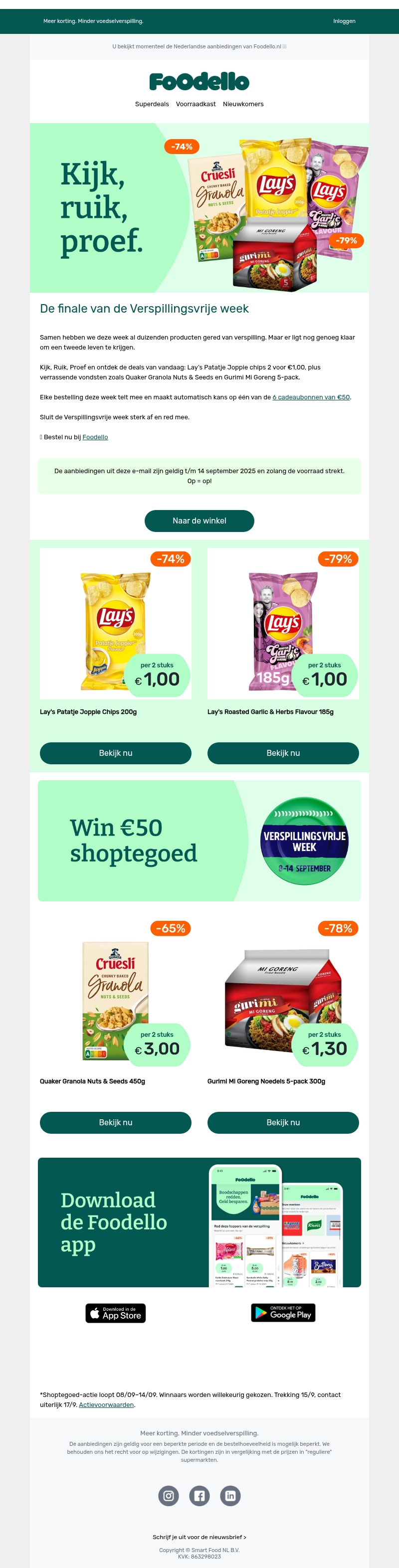399x1568 pixels.
Task: Open the Voorraadkast section
Action: point(196,104)
